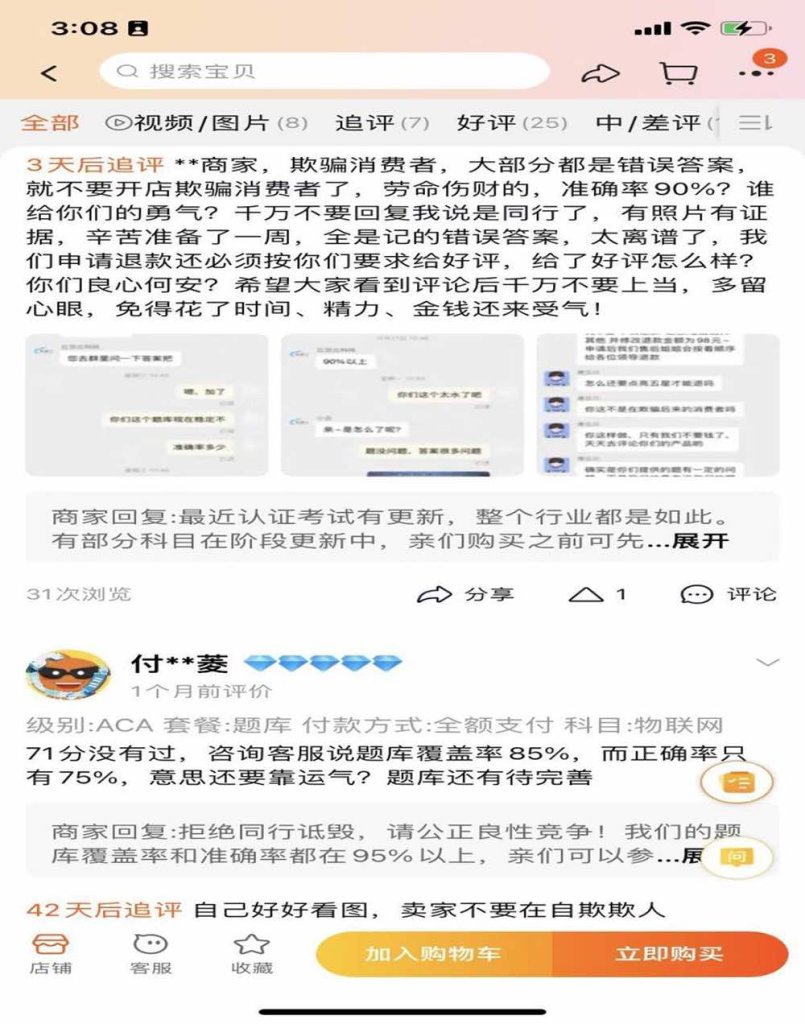This screenshot has width=805, height=1024.
Task: Tap 评论 to comment on the review
Action: 728,594
